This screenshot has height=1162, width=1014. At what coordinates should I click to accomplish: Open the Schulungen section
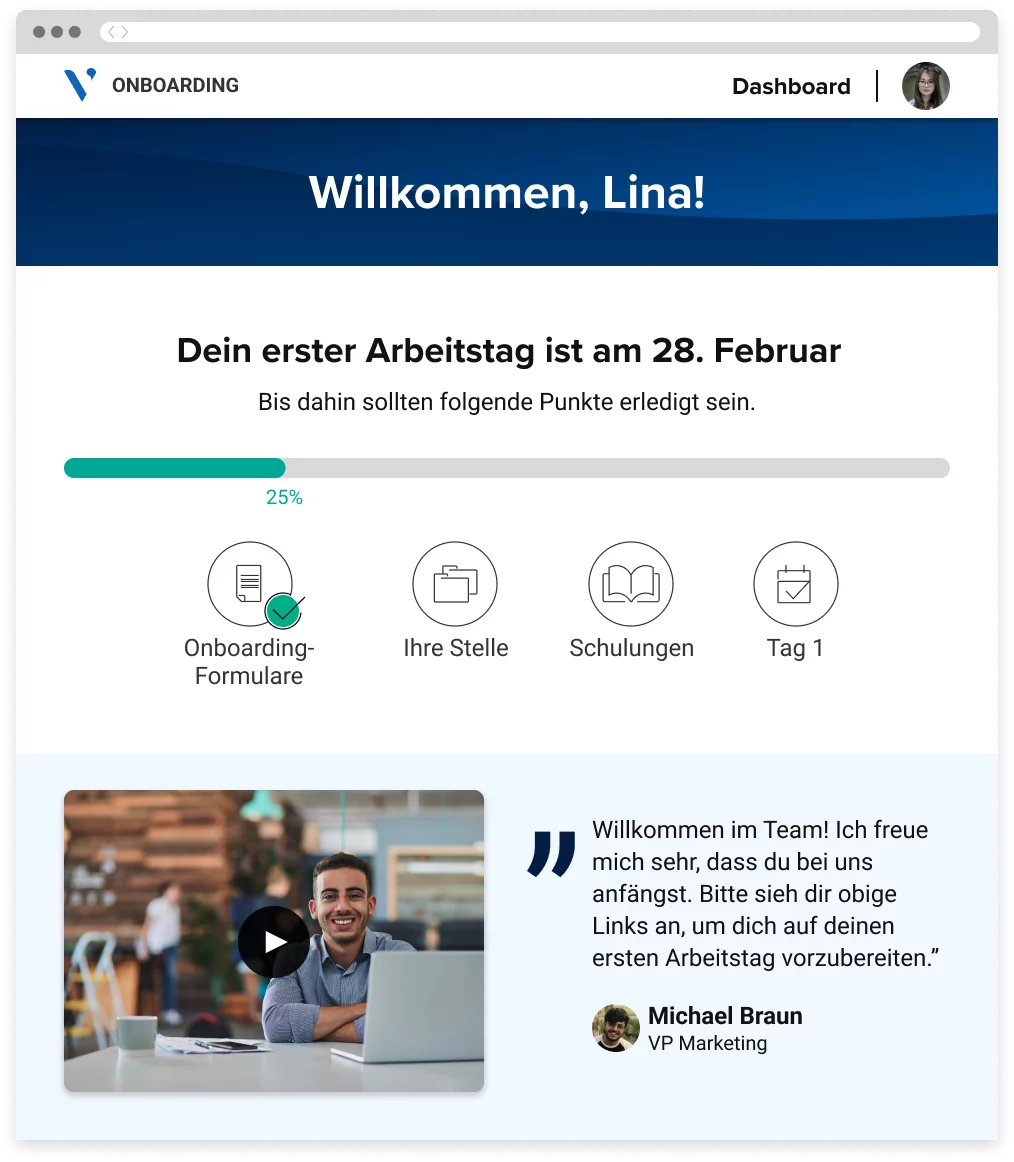pyautogui.click(x=631, y=585)
